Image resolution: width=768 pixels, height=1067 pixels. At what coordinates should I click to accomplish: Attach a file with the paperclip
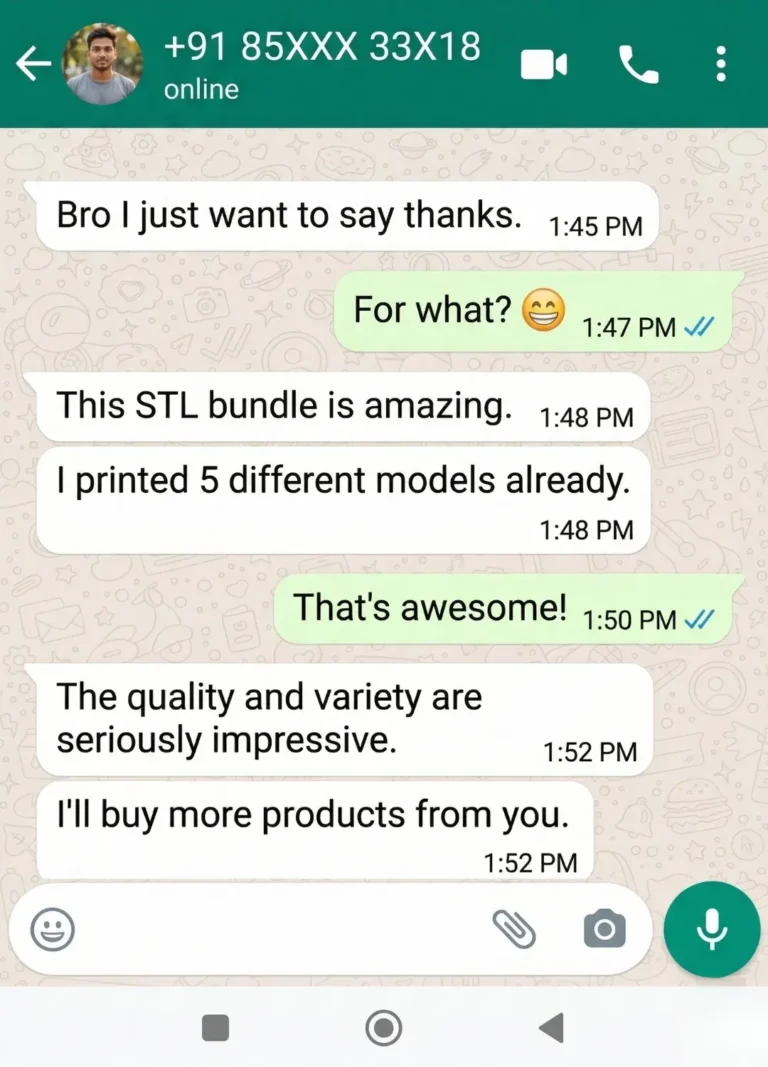click(x=514, y=930)
